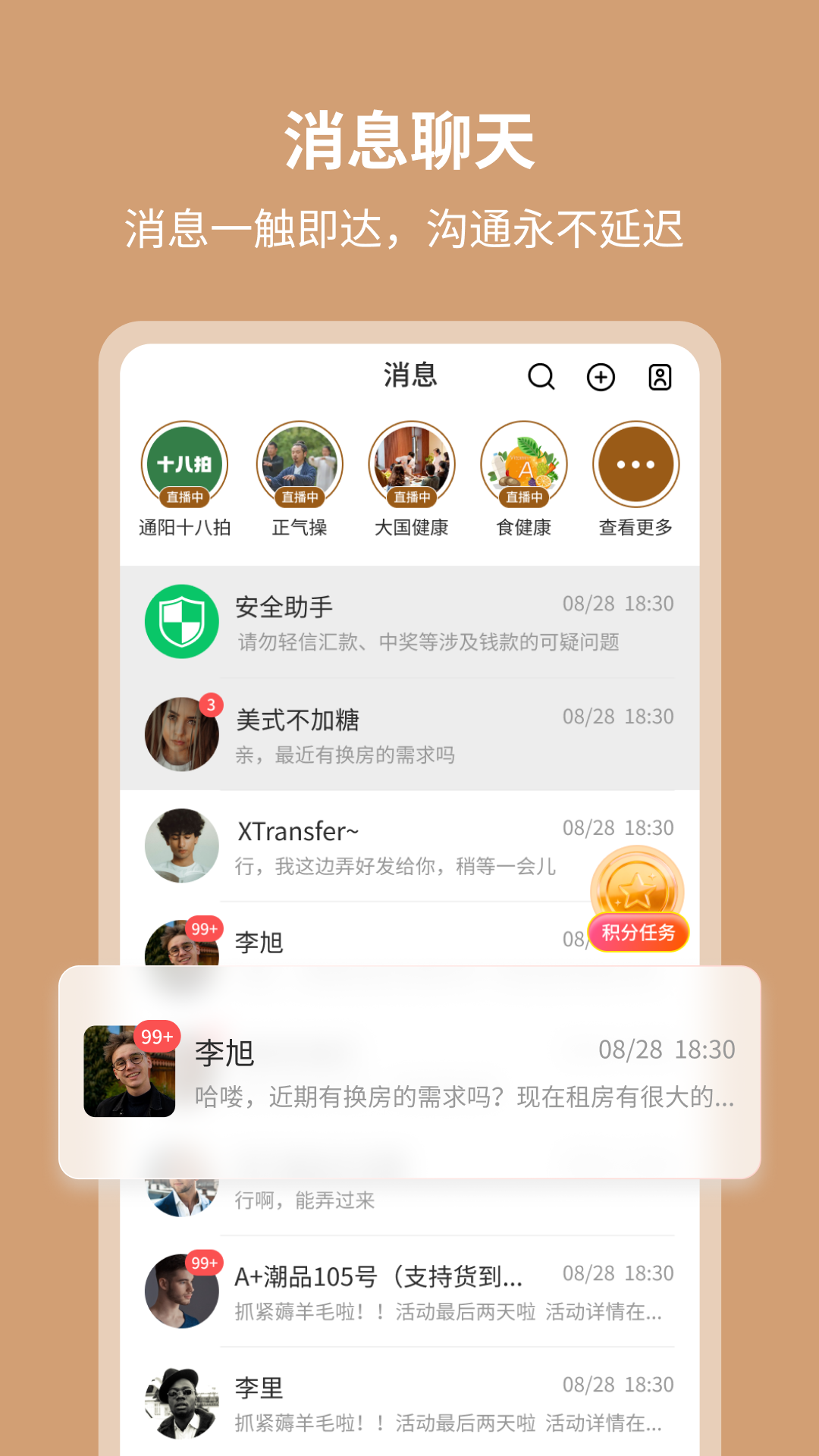
Task: Tap the 消息 title at top
Action: [x=409, y=377]
